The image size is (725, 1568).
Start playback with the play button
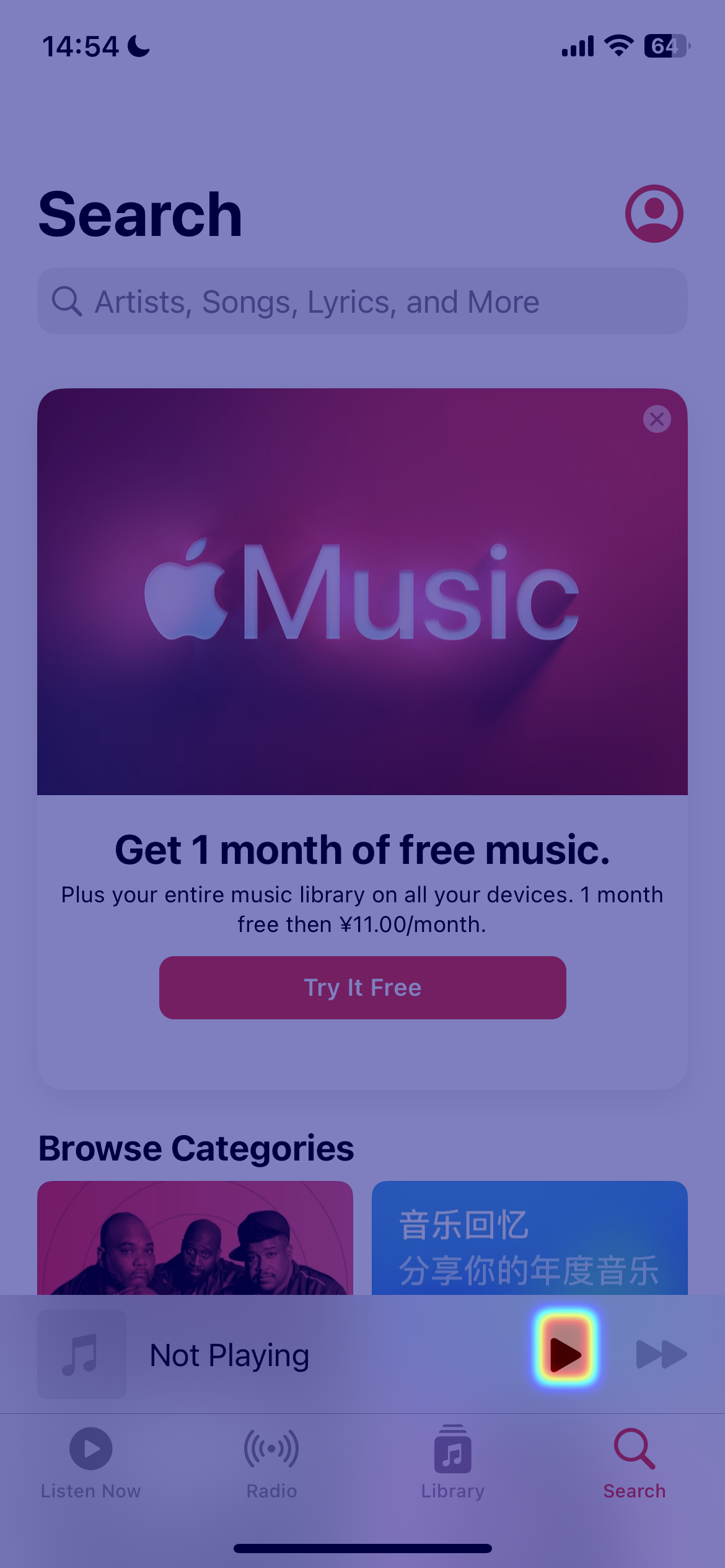565,1354
